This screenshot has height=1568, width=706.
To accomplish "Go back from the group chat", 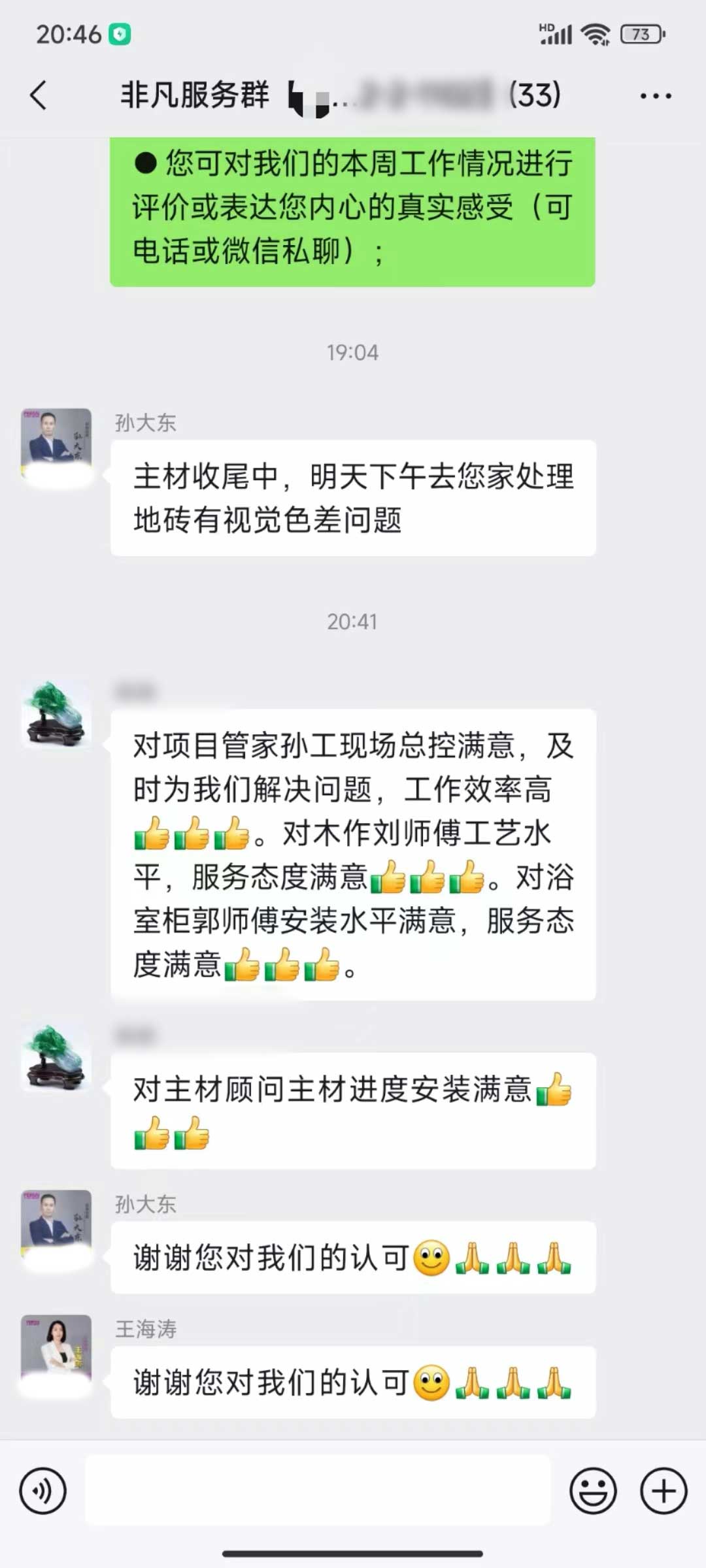I will (39, 95).
